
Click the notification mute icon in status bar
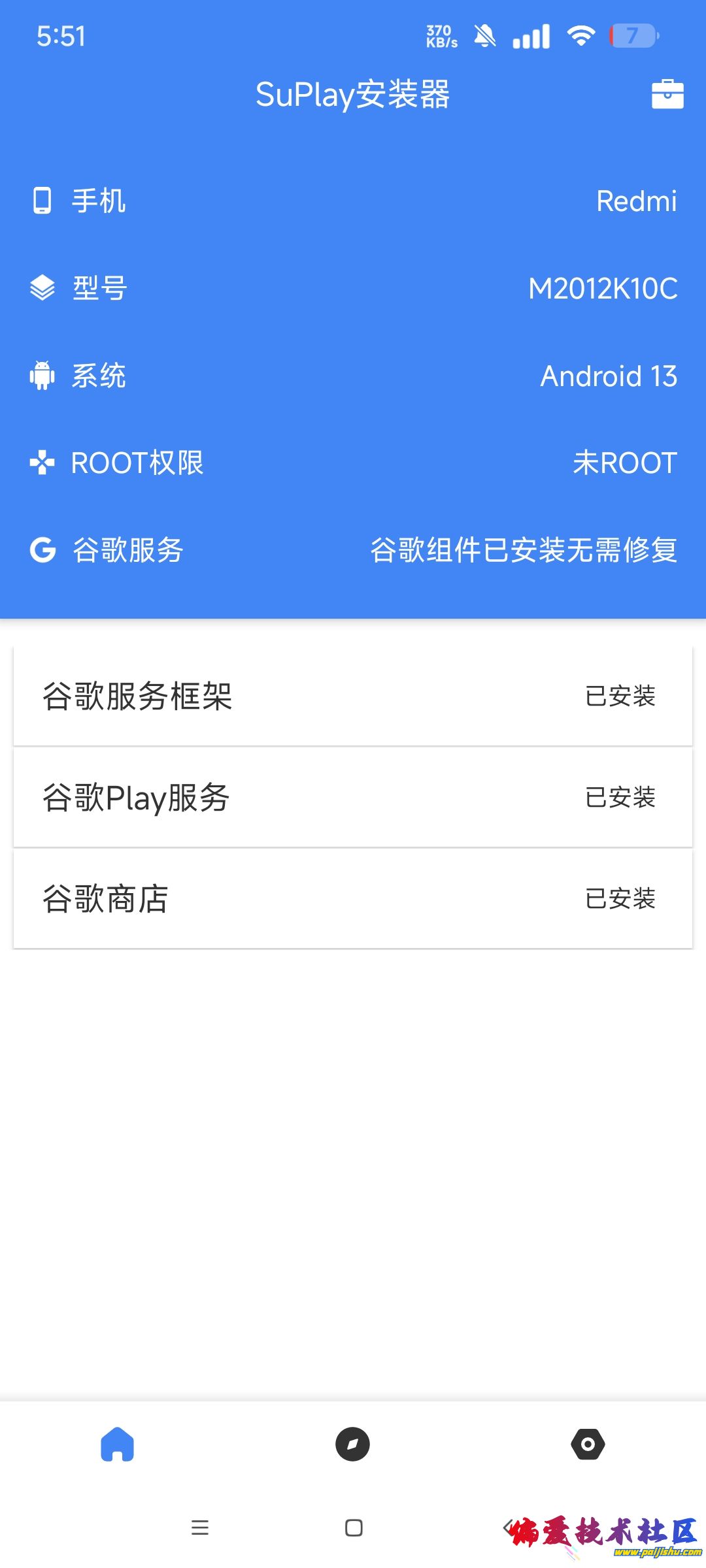[x=484, y=36]
